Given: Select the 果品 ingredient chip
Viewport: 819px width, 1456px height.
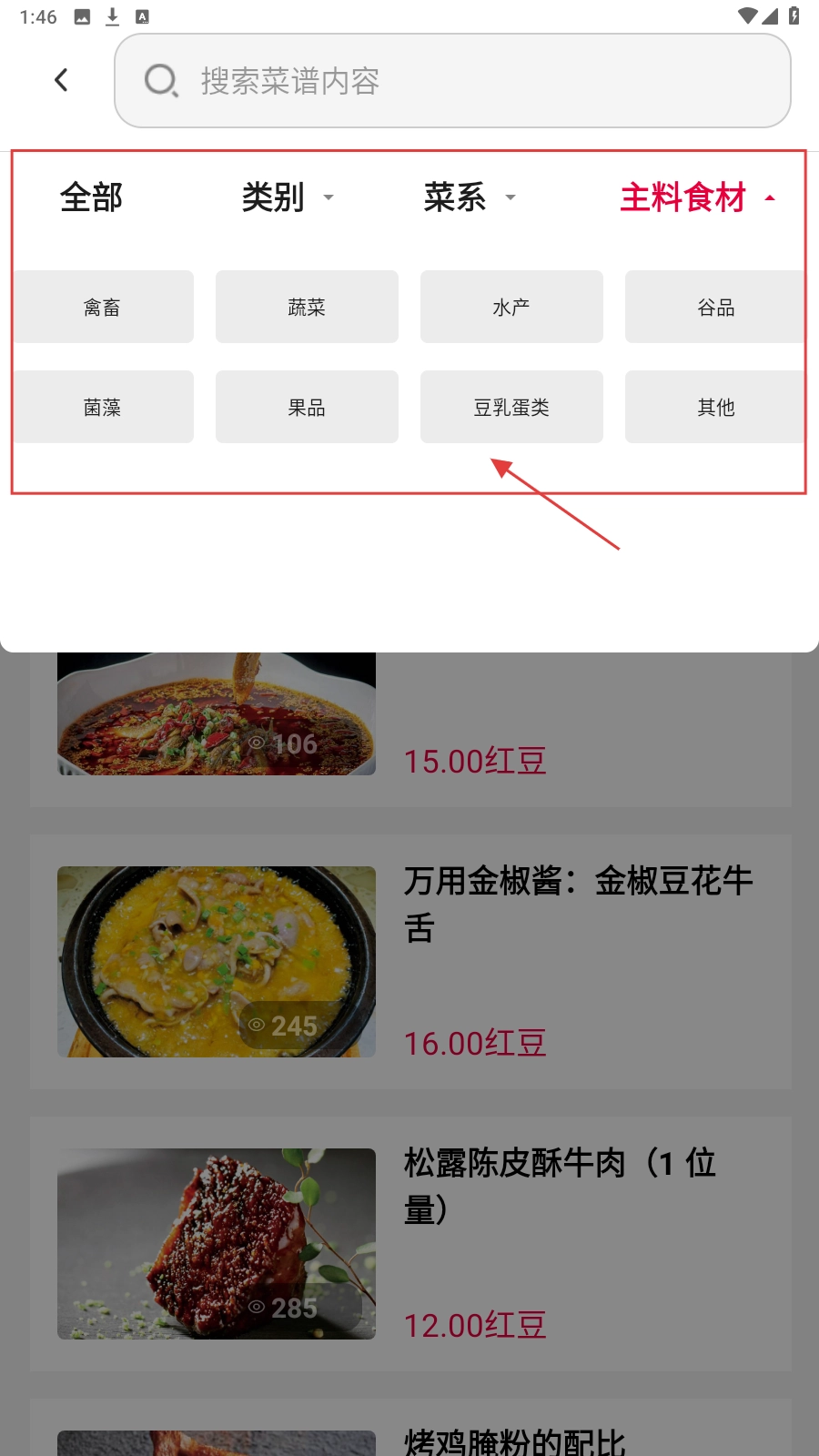Looking at the screenshot, I should (x=307, y=408).
